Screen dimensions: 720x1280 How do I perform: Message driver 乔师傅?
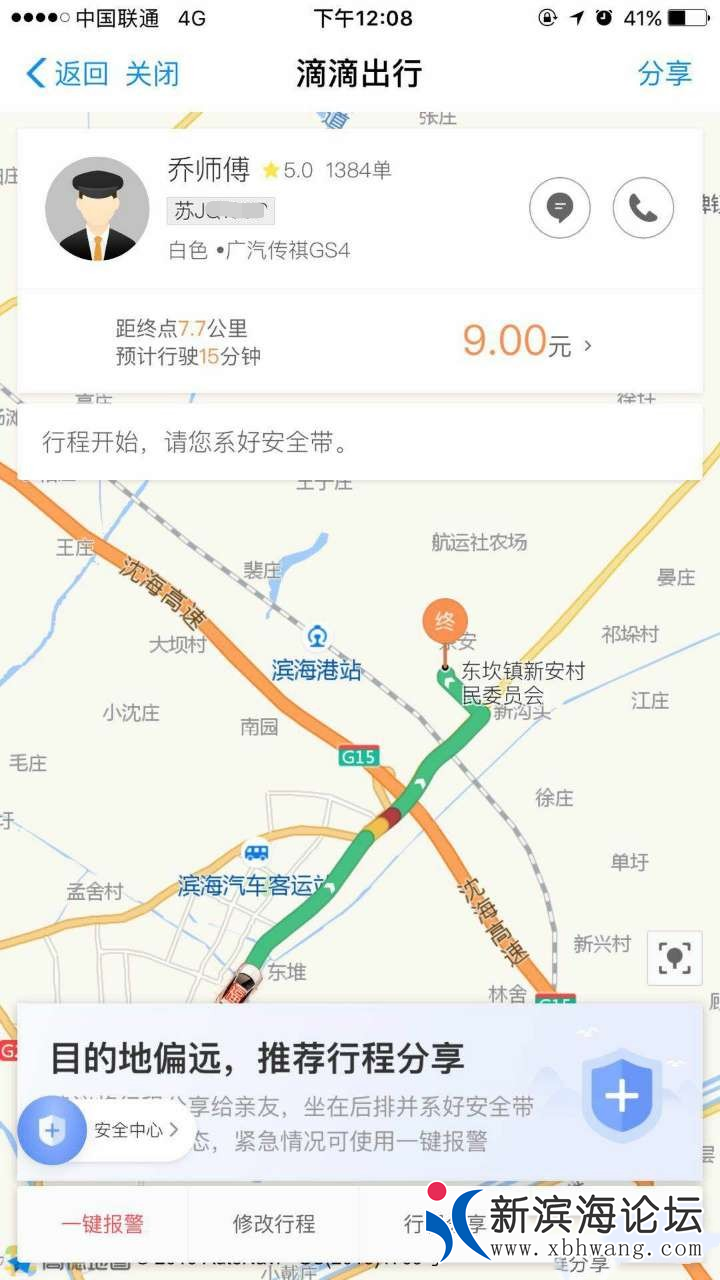pyautogui.click(x=559, y=208)
